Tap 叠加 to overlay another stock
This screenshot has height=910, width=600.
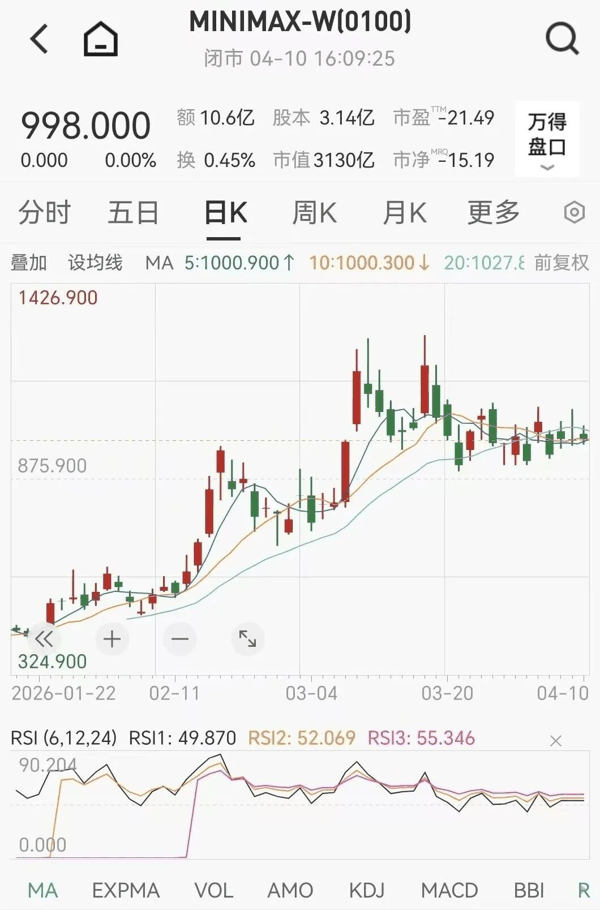(28, 263)
